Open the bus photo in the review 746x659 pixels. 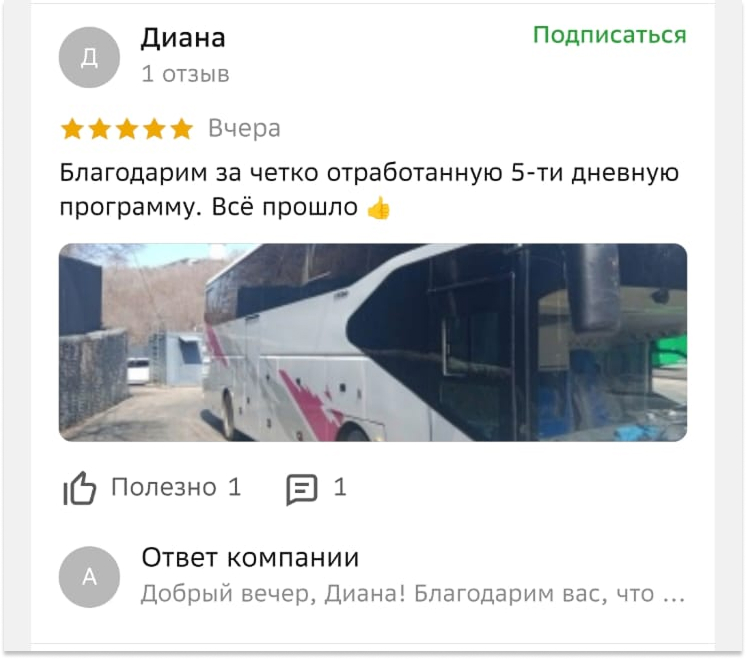tap(372, 342)
